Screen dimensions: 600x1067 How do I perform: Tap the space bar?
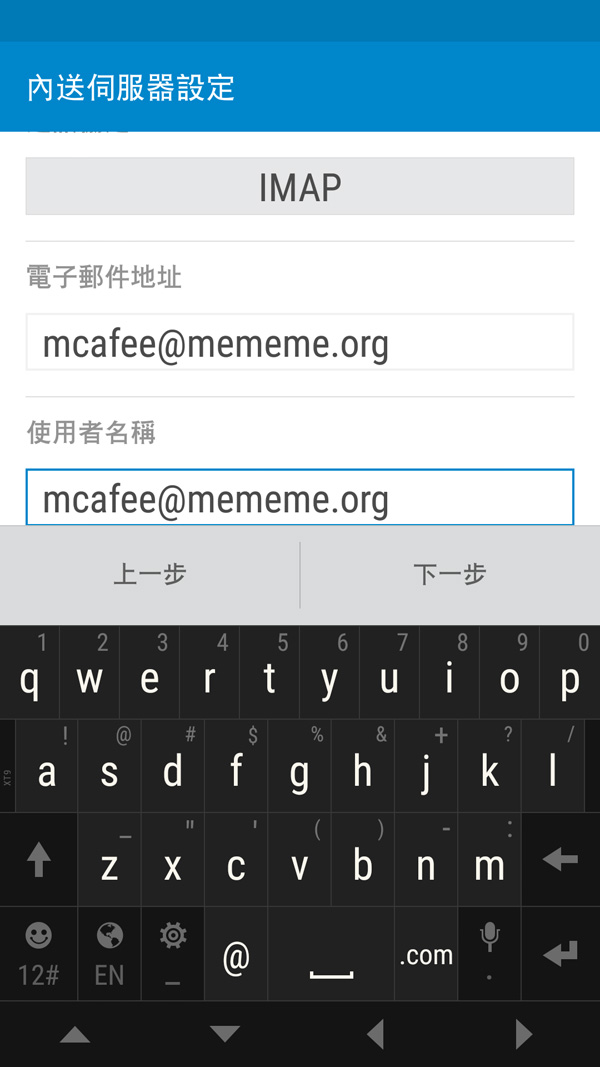point(331,956)
